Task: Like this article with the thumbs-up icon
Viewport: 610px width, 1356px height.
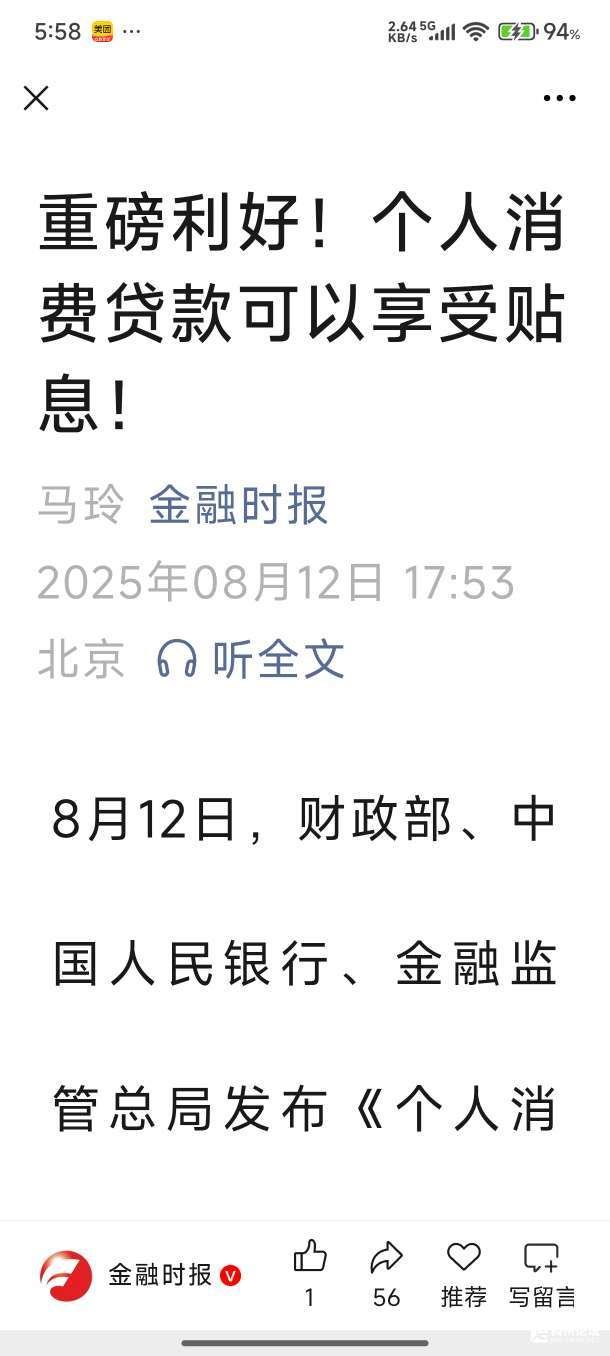Action: coord(310,1258)
